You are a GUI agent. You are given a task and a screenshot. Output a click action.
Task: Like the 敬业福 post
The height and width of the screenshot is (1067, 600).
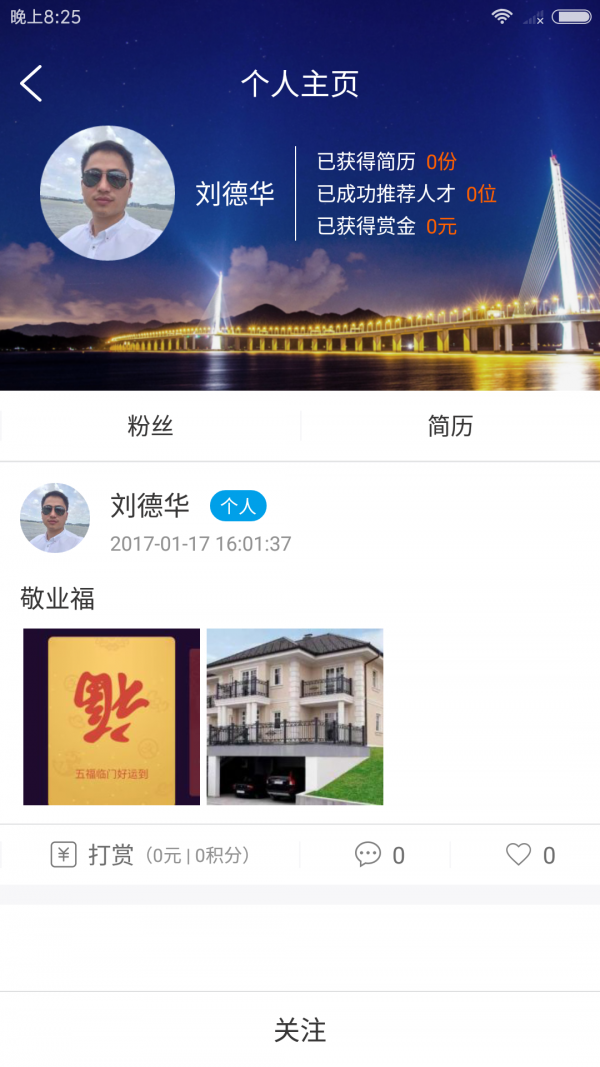[529, 855]
